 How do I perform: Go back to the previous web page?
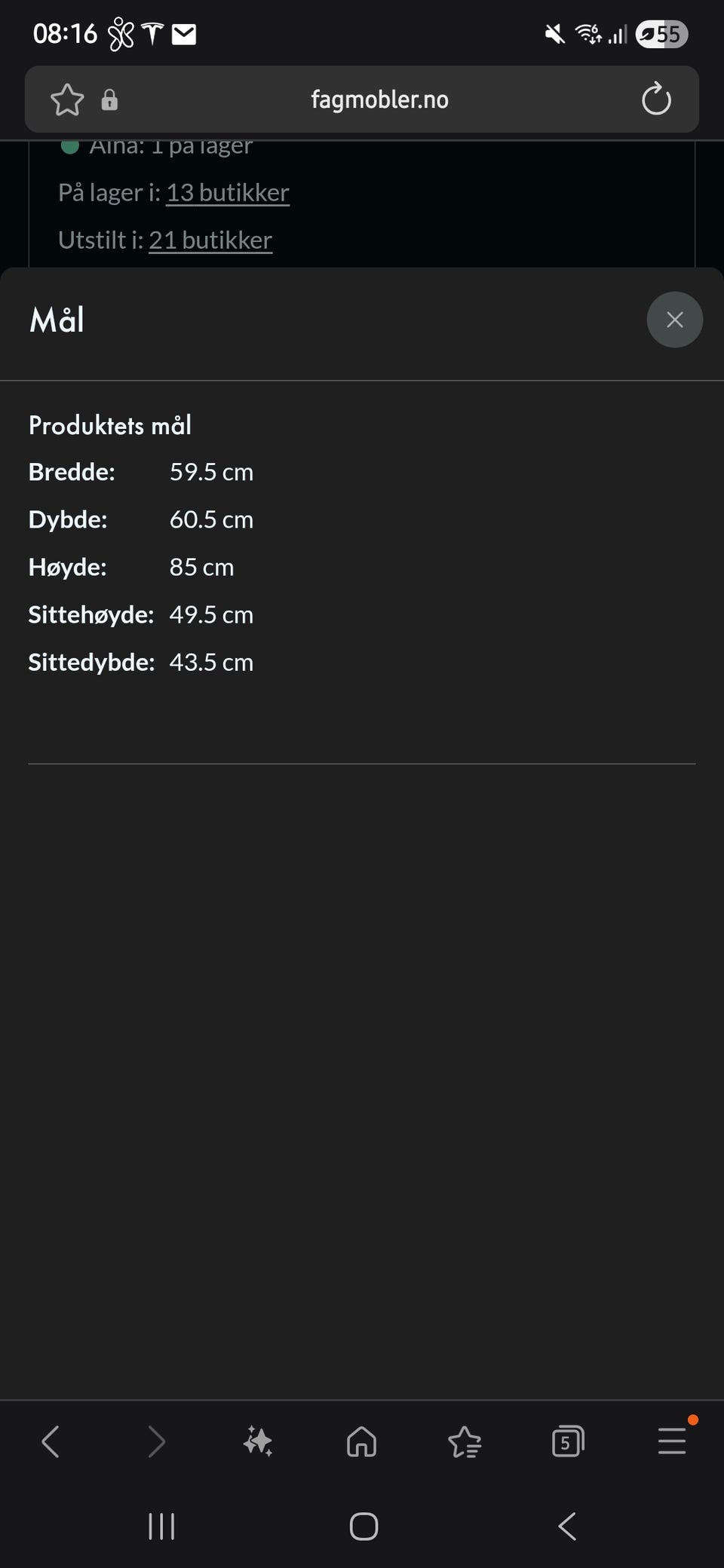coord(51,1441)
